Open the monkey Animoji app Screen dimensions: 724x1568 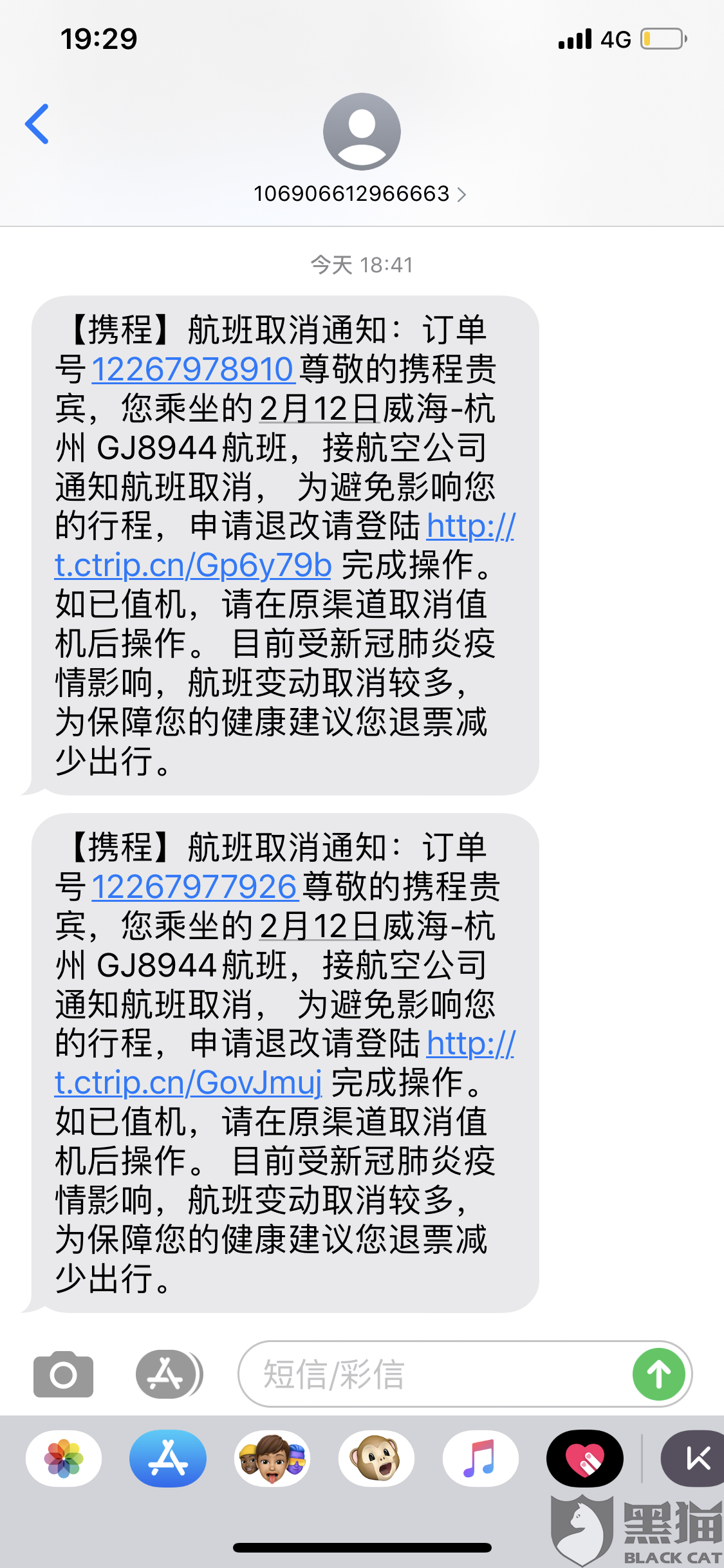[376, 1458]
